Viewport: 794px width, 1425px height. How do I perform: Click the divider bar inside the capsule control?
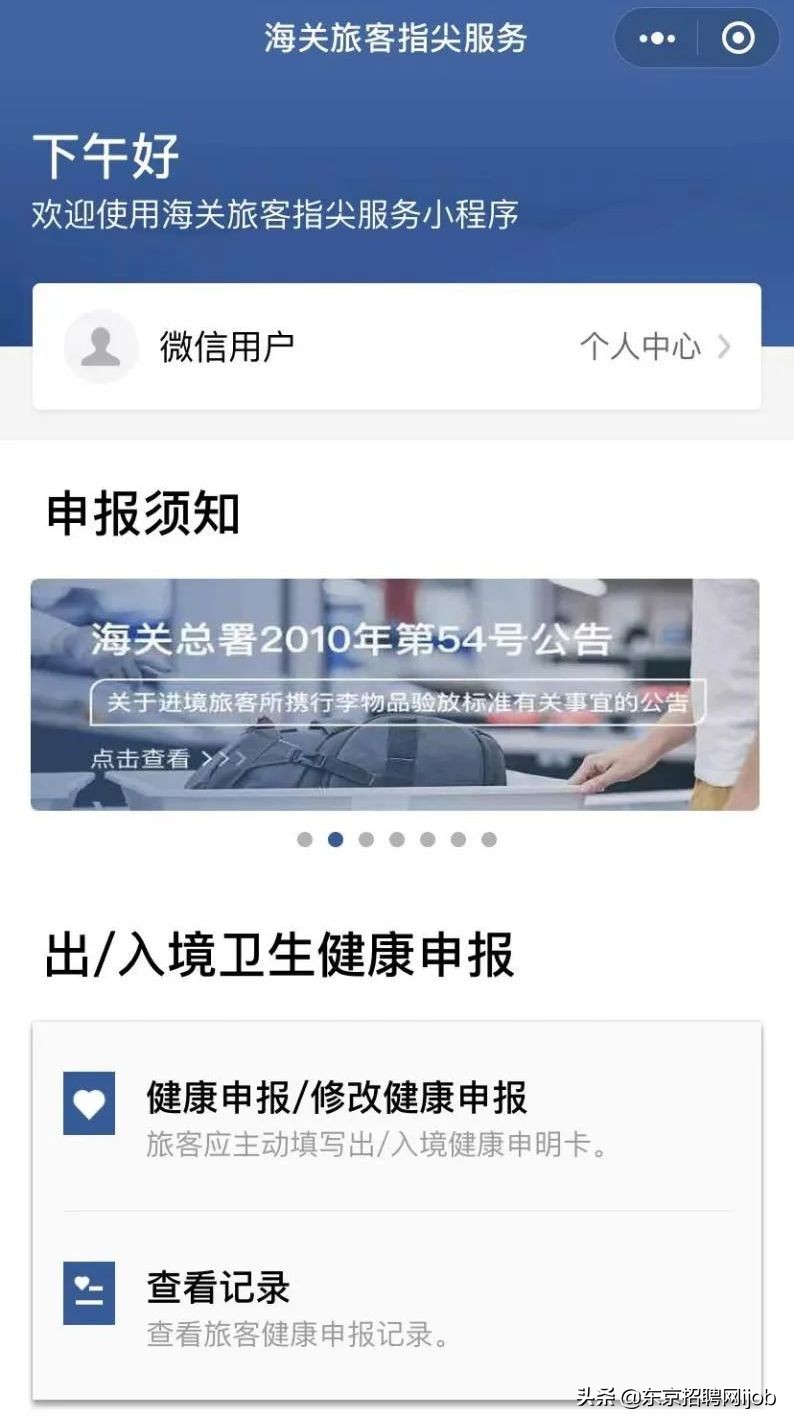(x=697, y=38)
